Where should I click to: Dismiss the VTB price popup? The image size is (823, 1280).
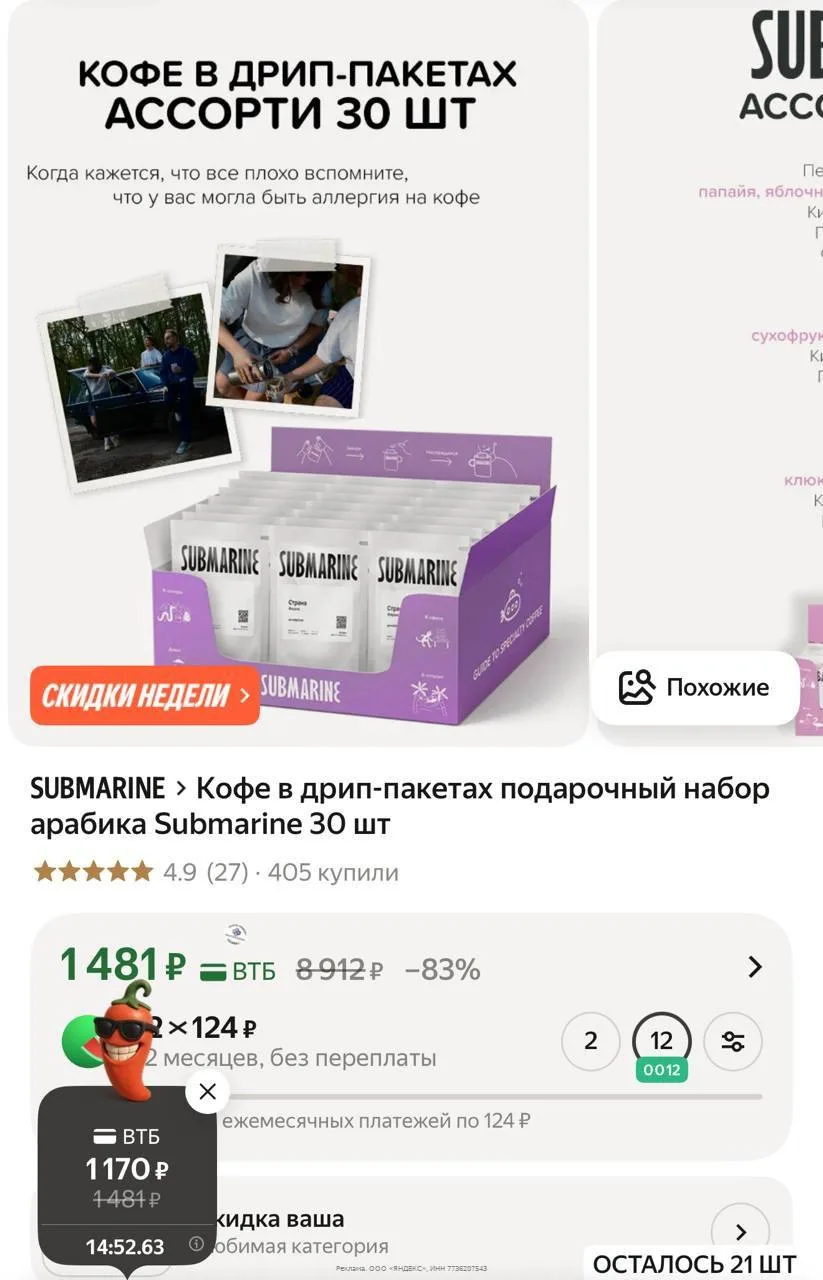(207, 1092)
